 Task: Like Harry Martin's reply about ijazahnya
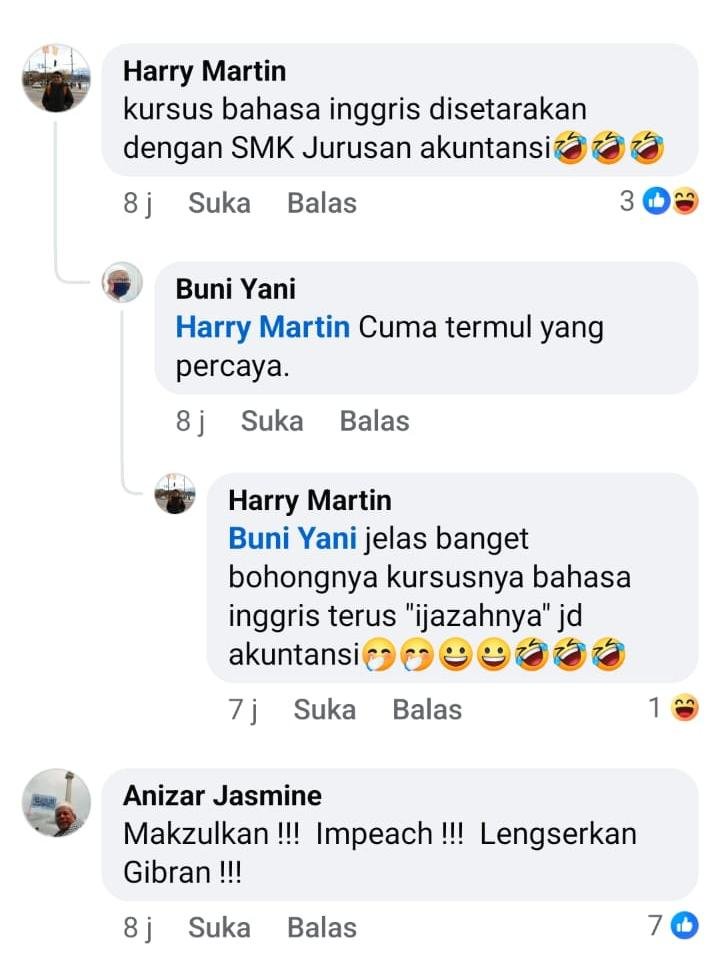point(324,709)
